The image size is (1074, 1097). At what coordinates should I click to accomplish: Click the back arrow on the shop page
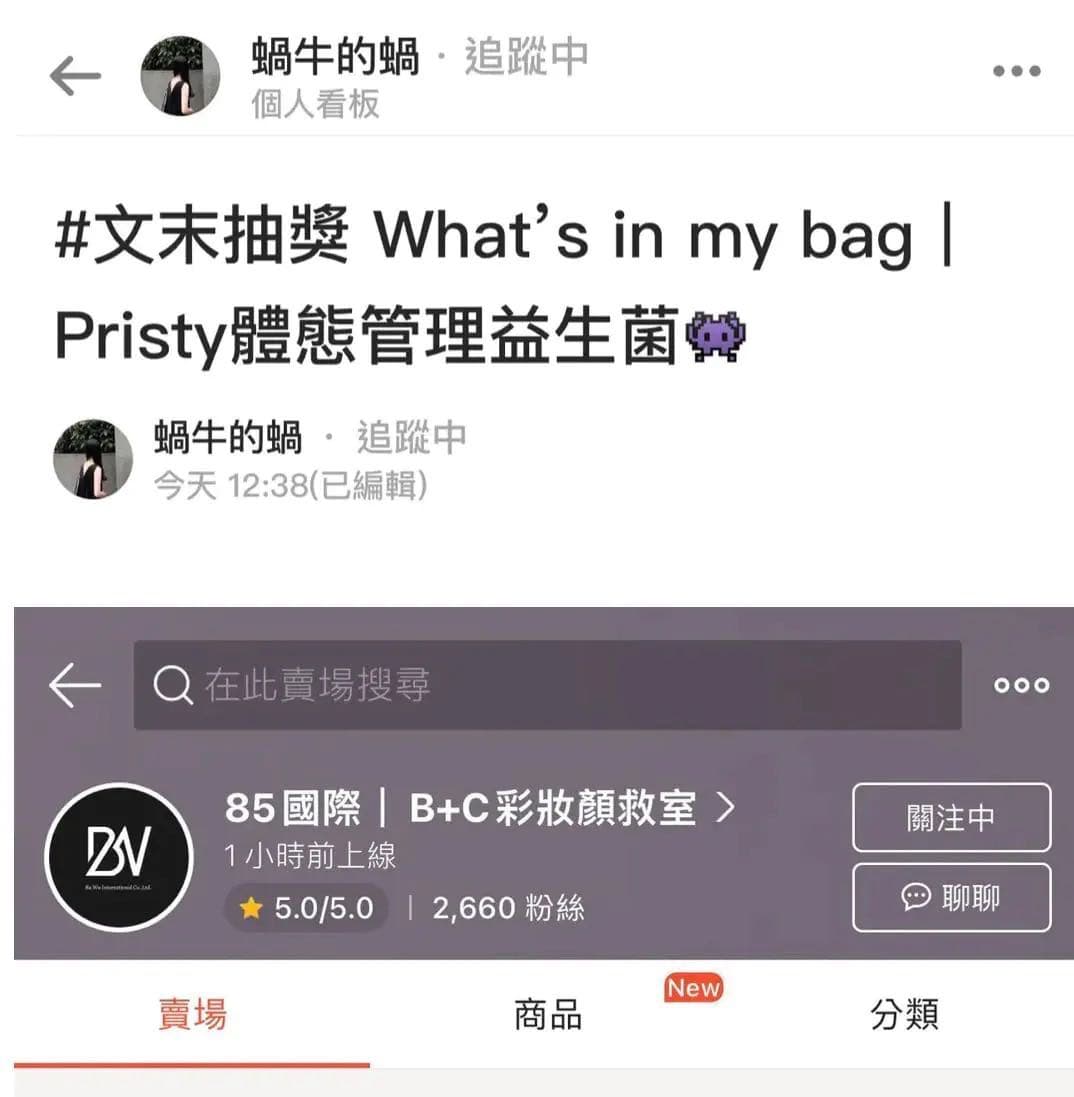tap(75, 685)
